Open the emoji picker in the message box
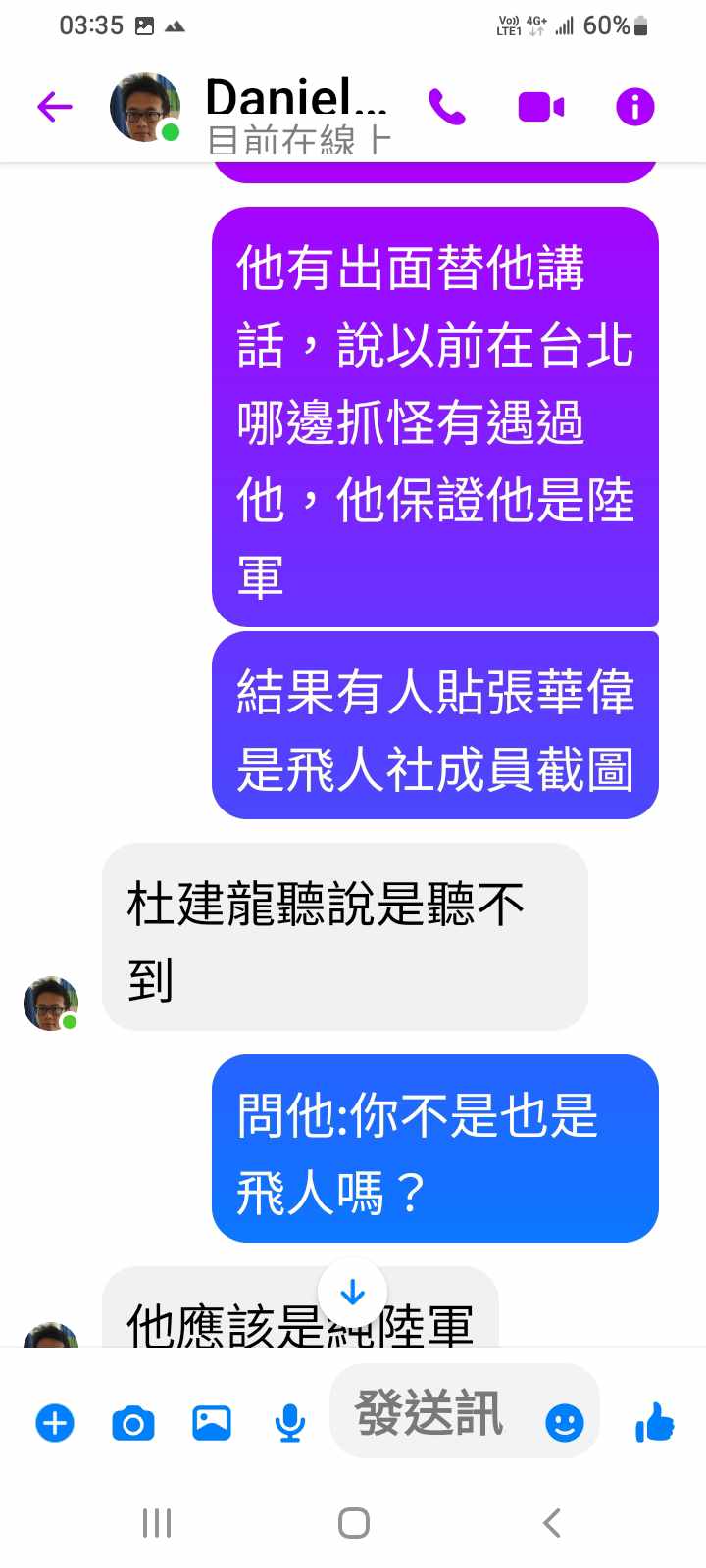 click(x=565, y=1422)
